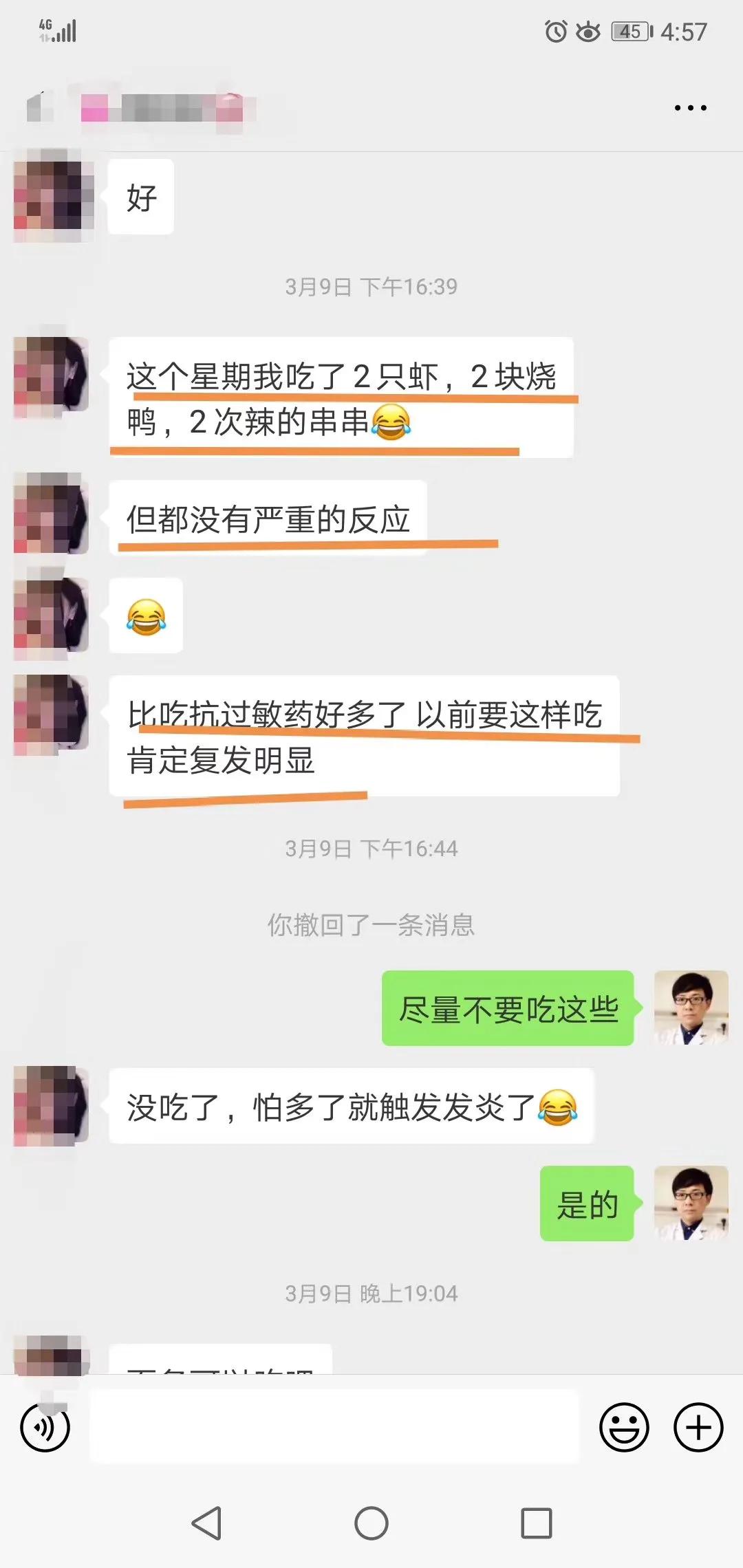Tap the 3月9日 晚上19:04 timestamp
This screenshot has width=743, height=1568.
pos(371,1292)
